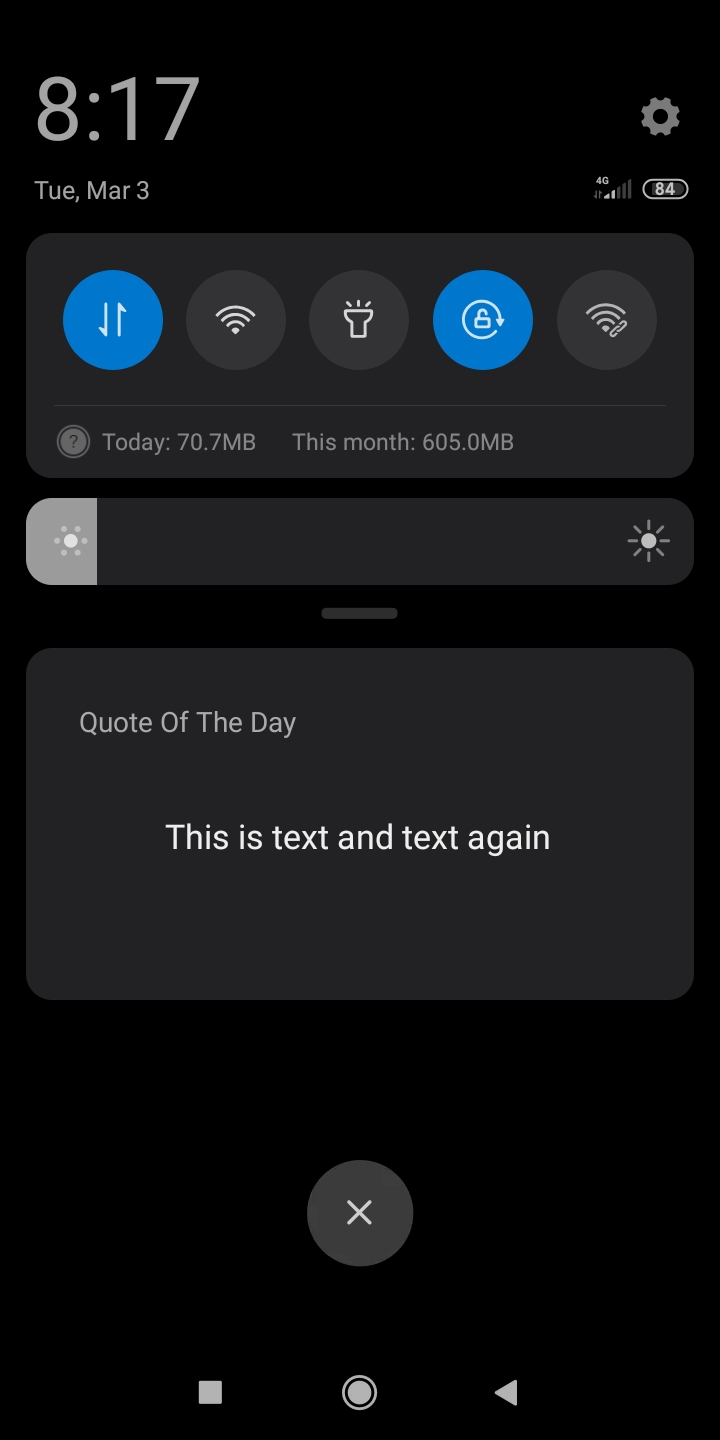Open today's data usage details
Image resolution: width=720 pixels, height=1440 pixels.
coord(178,442)
